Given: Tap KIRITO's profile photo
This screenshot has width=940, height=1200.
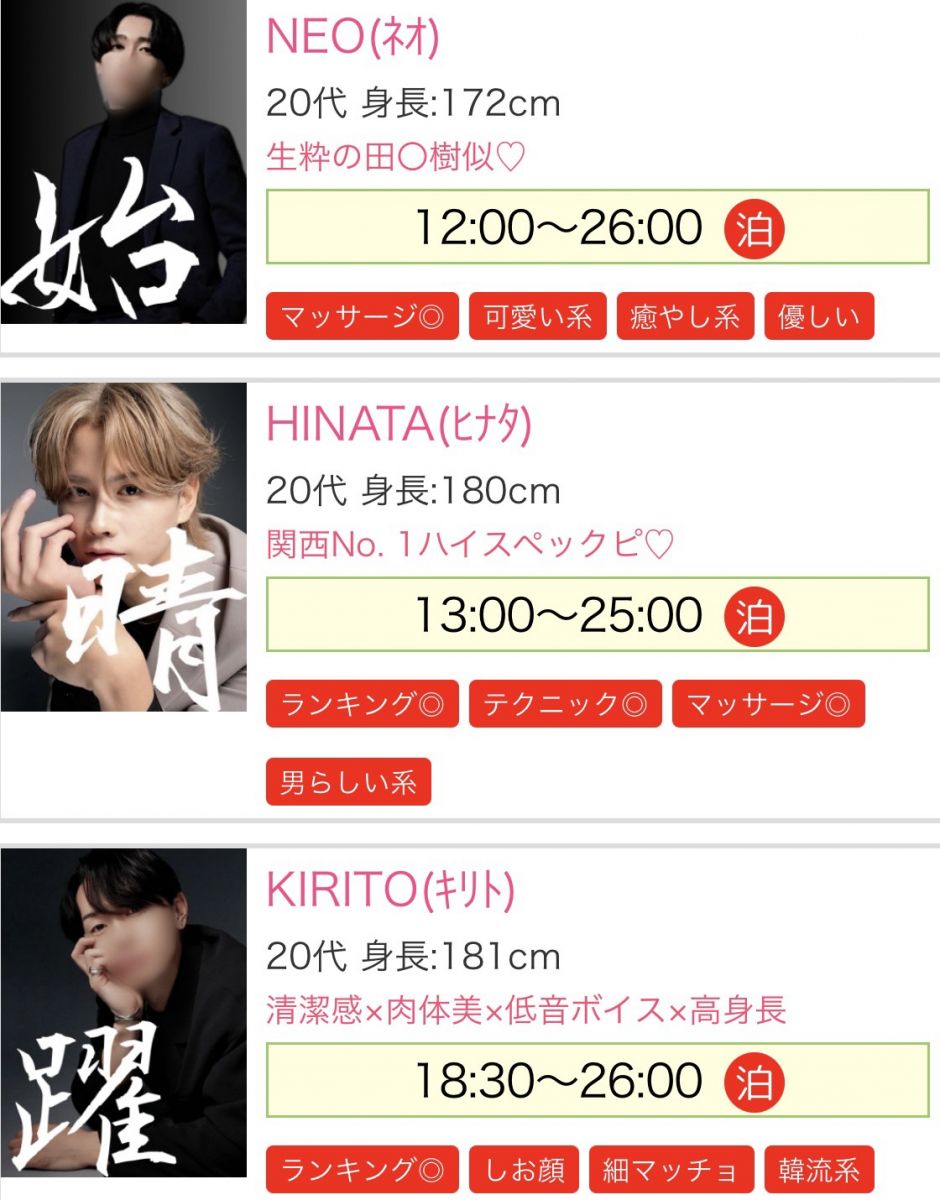Looking at the screenshot, I should (123, 1012).
